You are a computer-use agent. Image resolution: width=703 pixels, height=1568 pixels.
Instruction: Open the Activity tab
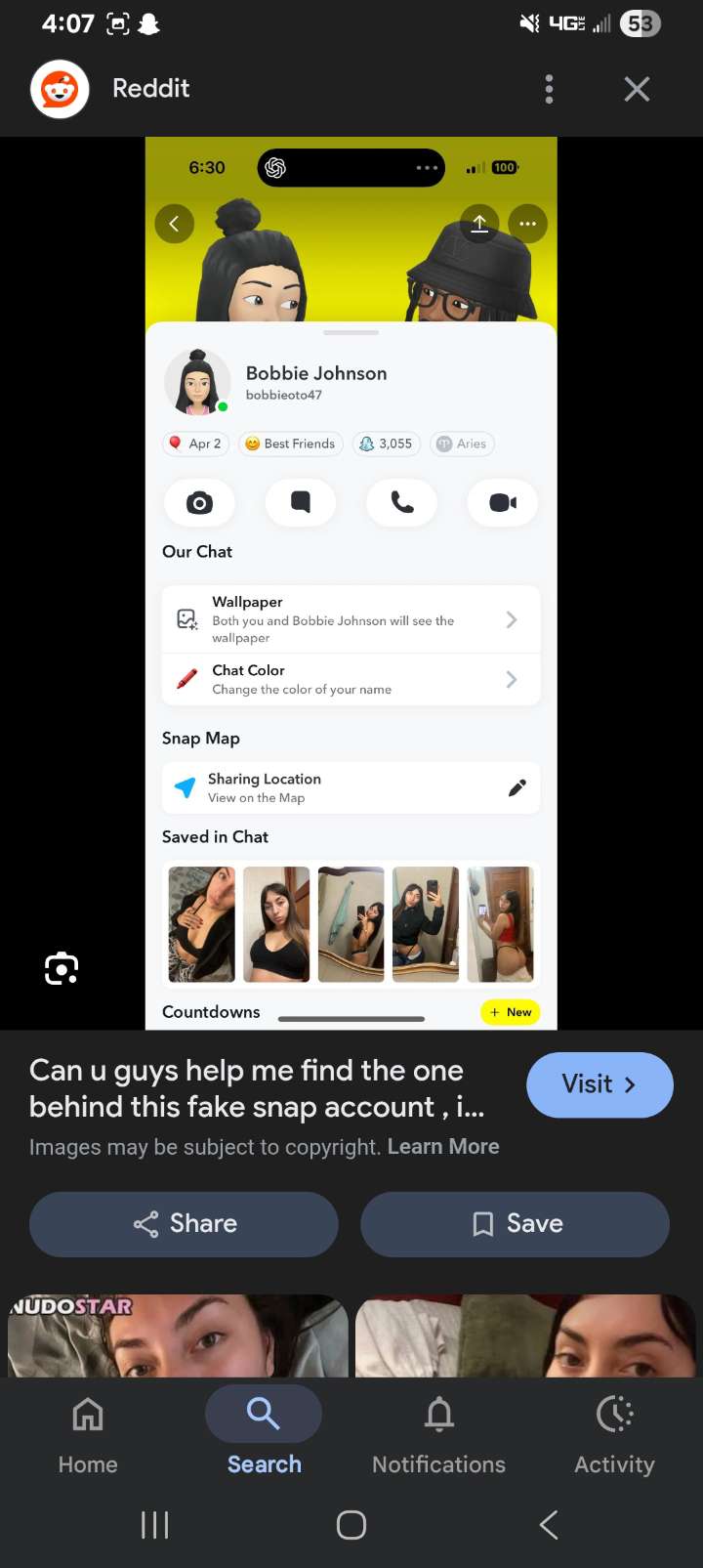coord(614,1433)
